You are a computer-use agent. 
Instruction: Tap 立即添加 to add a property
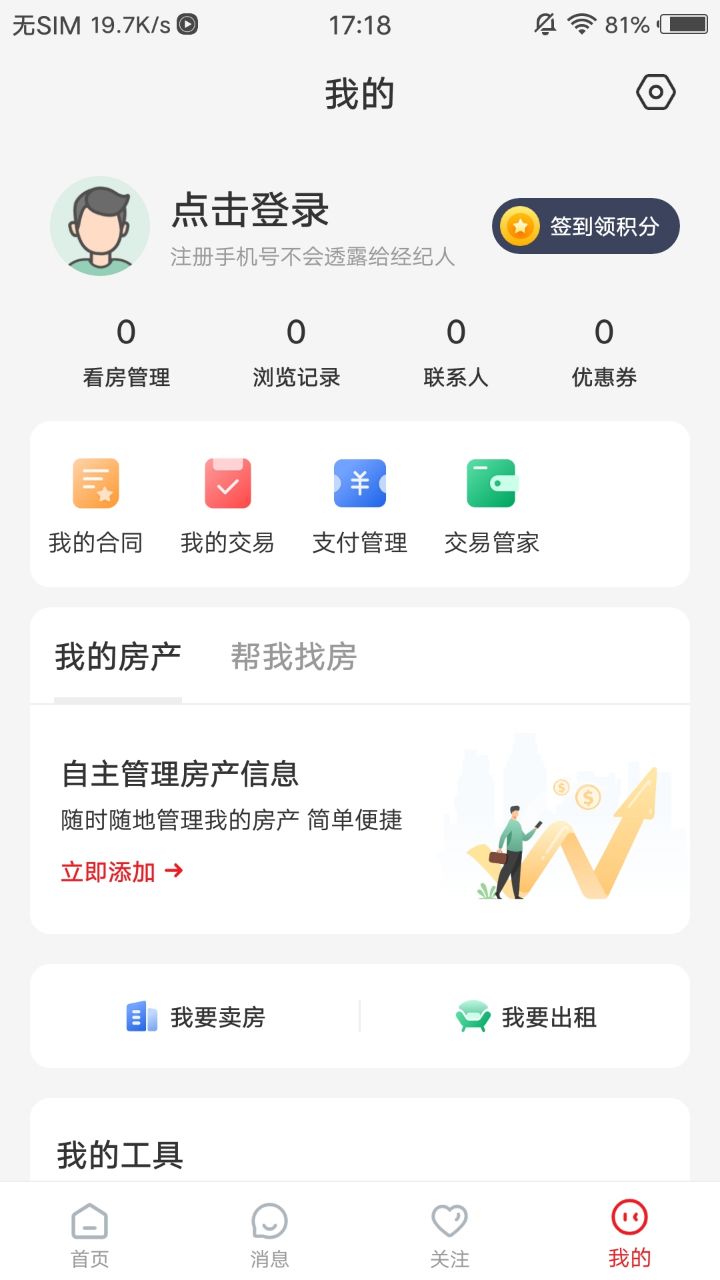[122, 871]
